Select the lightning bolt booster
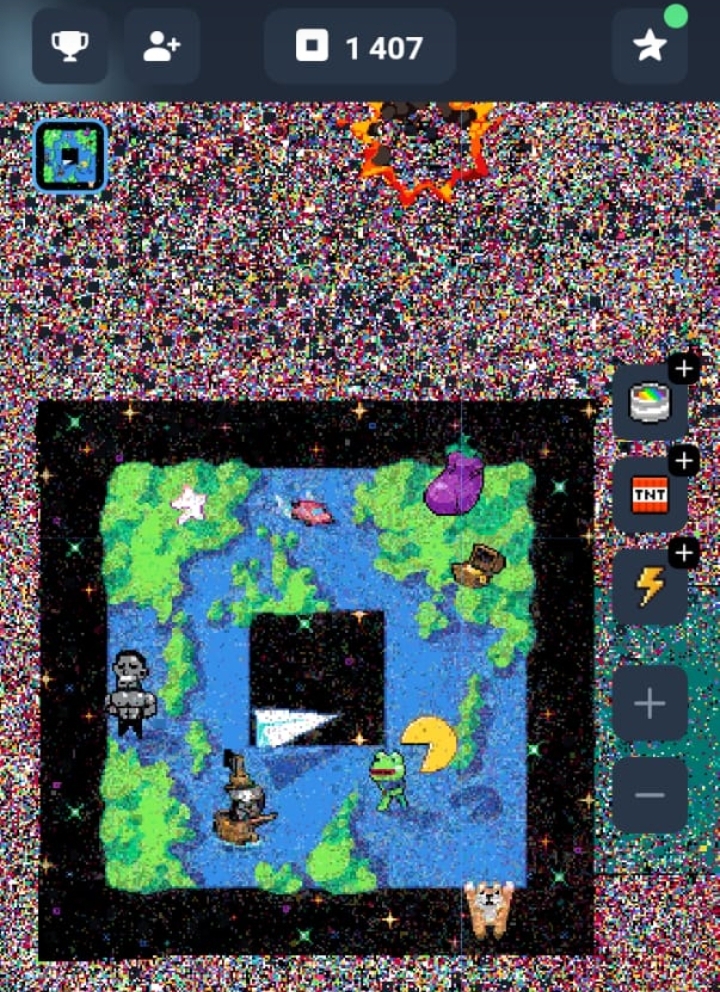The width and height of the screenshot is (720, 992). [x=650, y=587]
